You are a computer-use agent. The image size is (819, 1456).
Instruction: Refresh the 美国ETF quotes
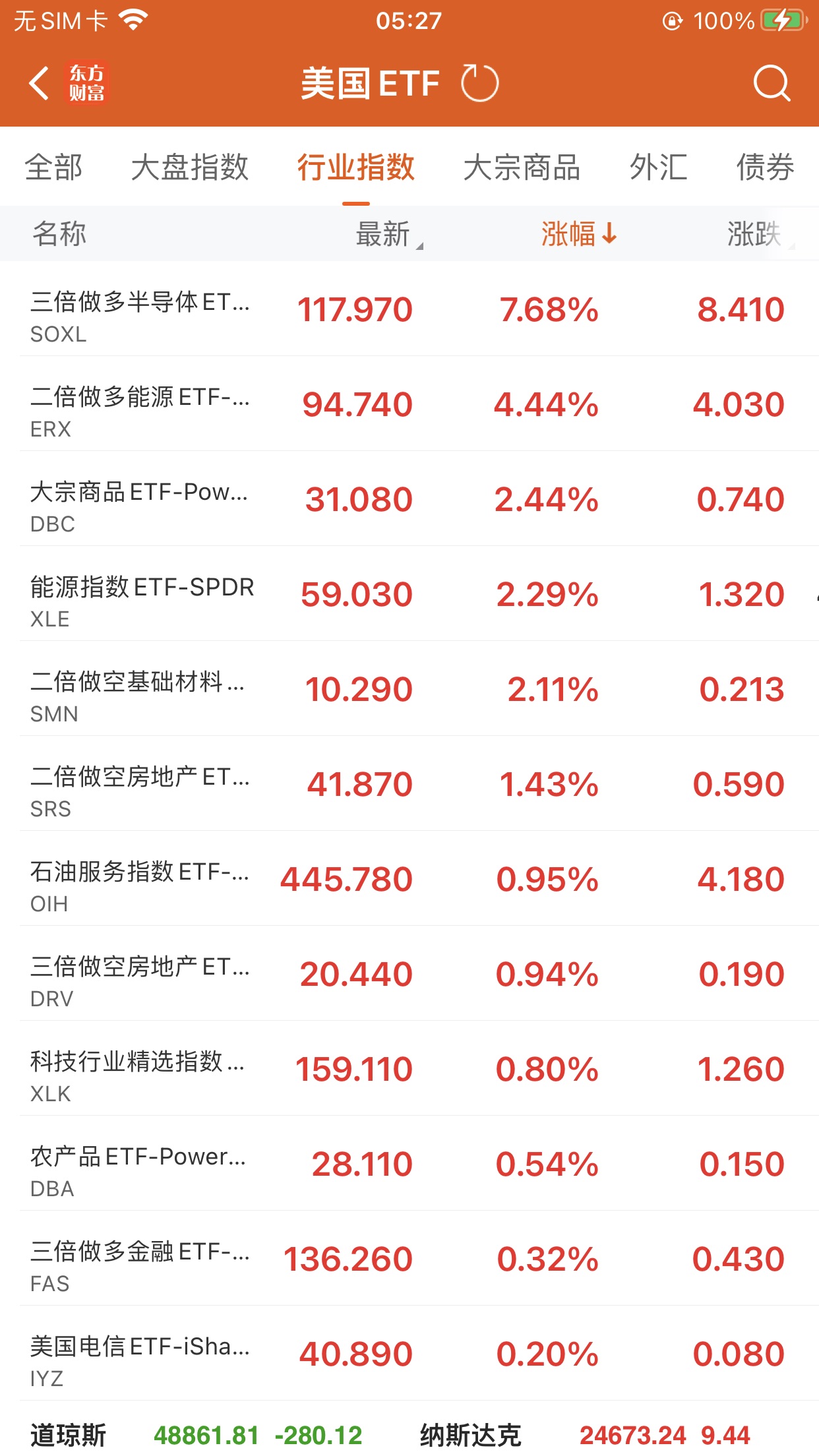[479, 84]
